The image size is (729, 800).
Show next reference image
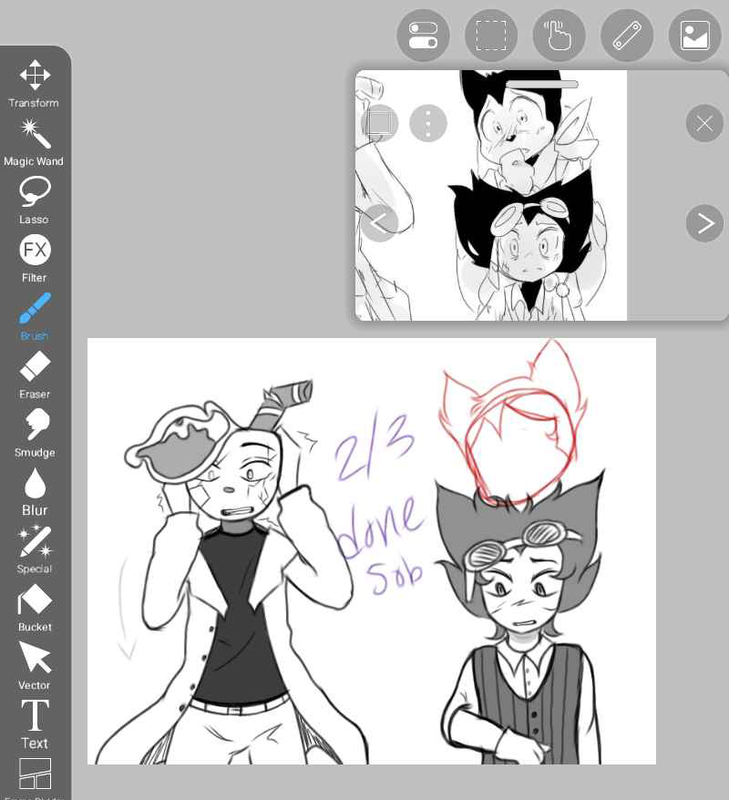coord(705,223)
